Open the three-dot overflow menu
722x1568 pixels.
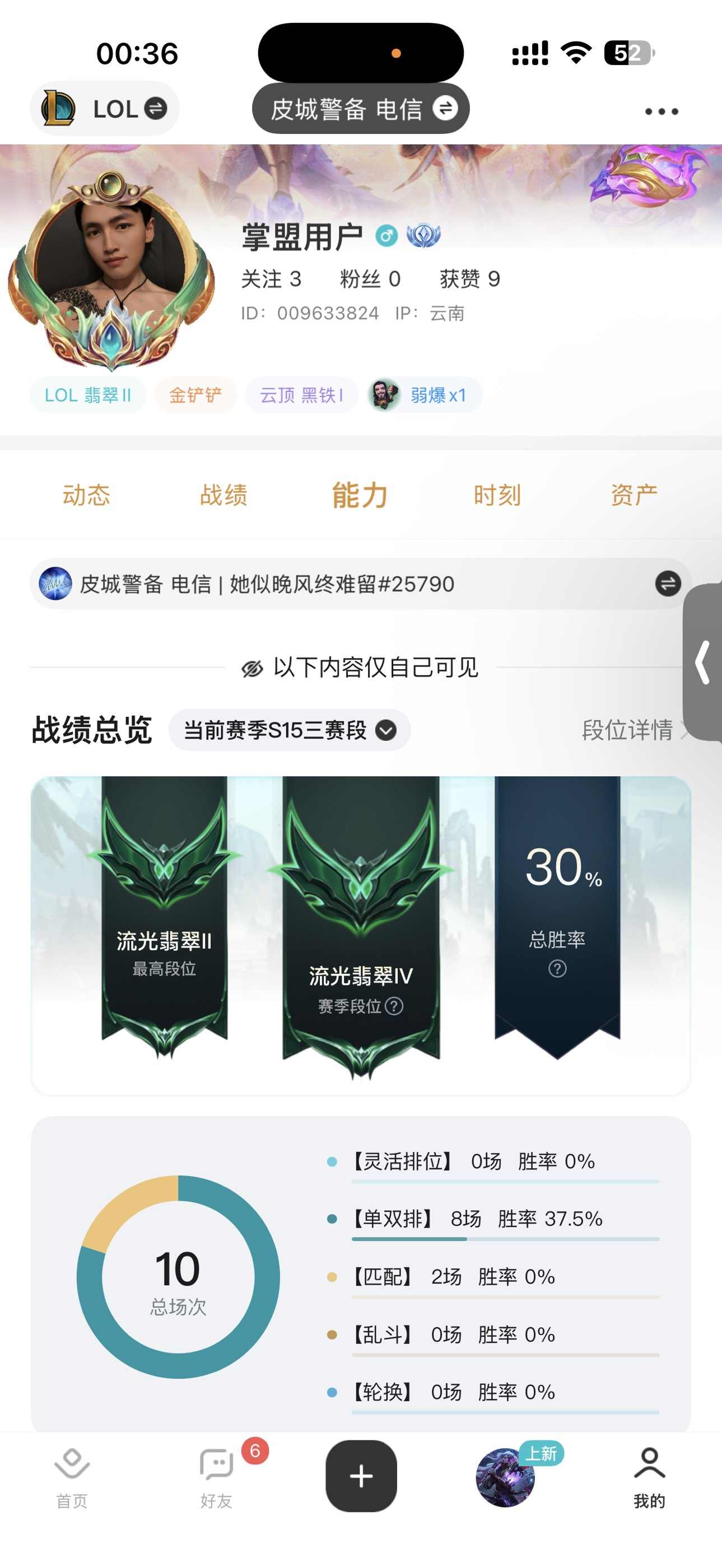(x=661, y=111)
